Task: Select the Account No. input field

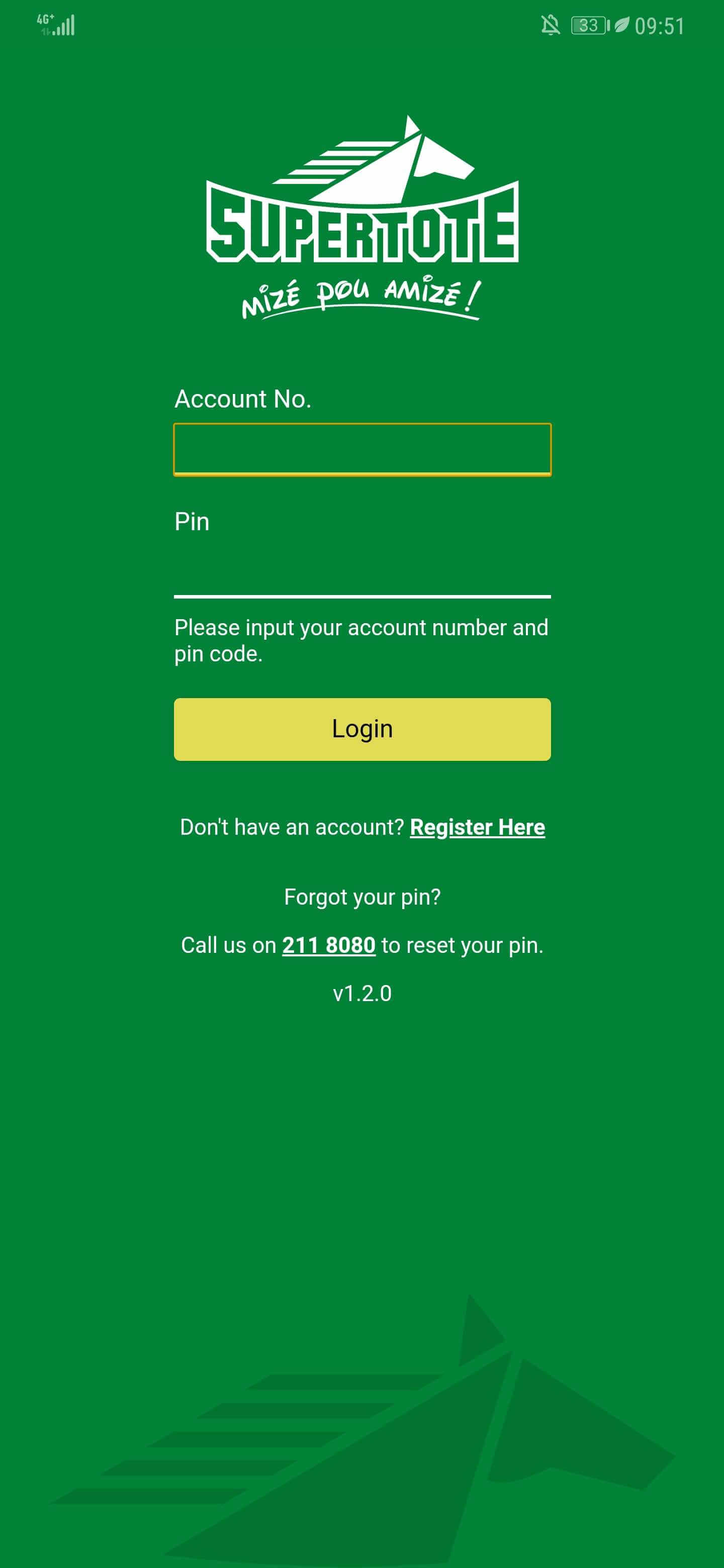Action: (x=361, y=450)
